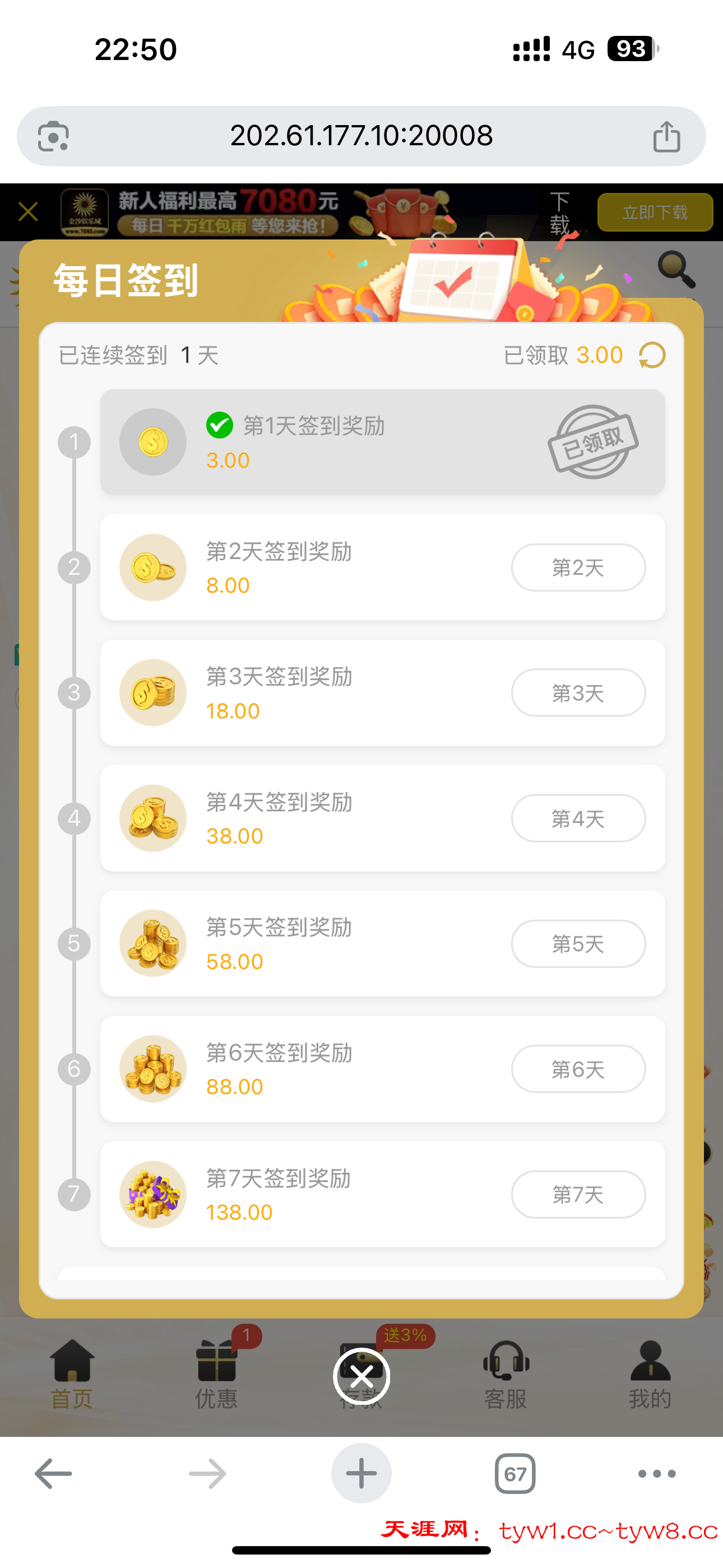
Task: Tap the 立即下载 download button
Action: coord(655,212)
